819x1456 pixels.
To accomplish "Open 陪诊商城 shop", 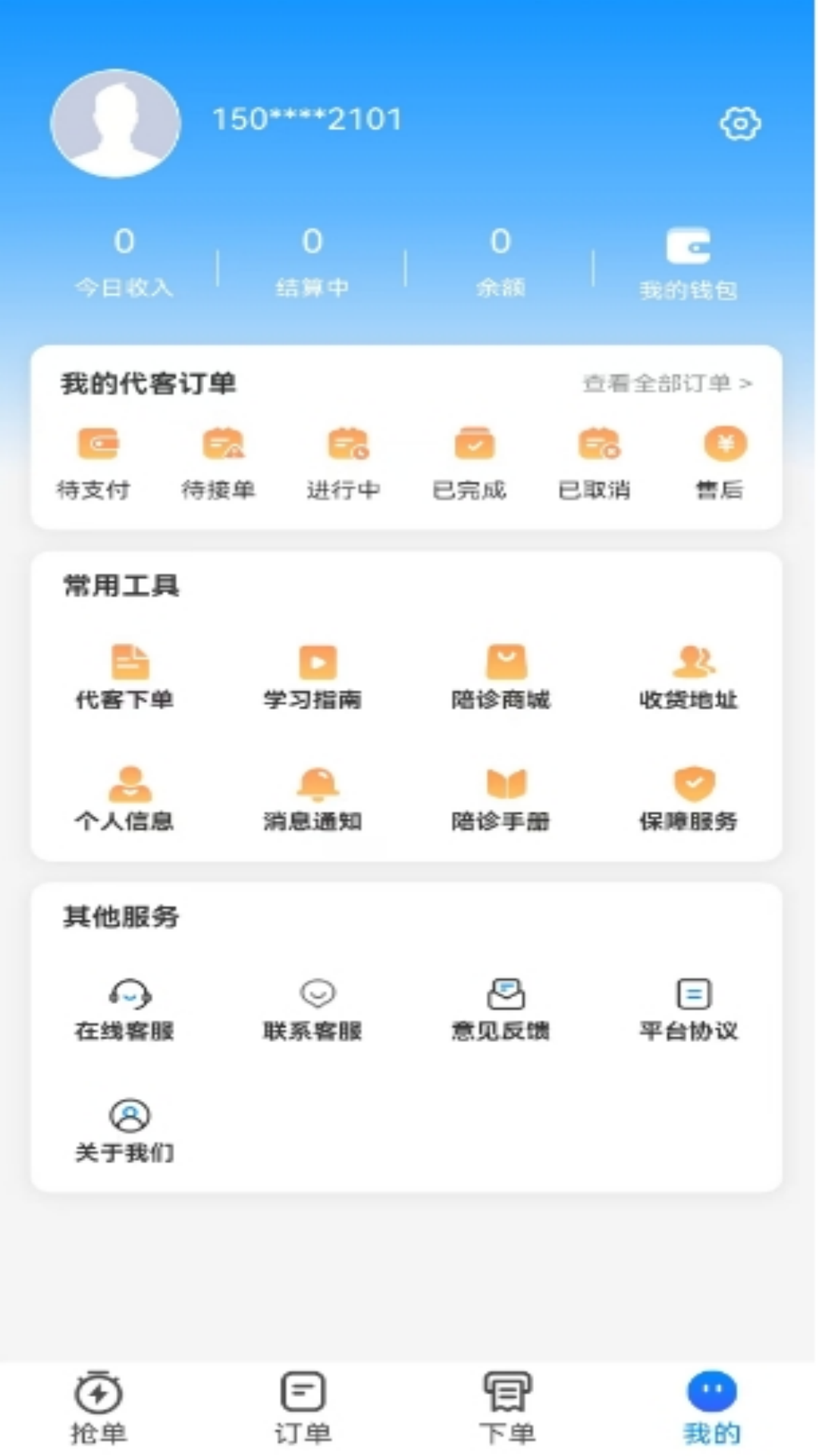I will pyautogui.click(x=501, y=676).
